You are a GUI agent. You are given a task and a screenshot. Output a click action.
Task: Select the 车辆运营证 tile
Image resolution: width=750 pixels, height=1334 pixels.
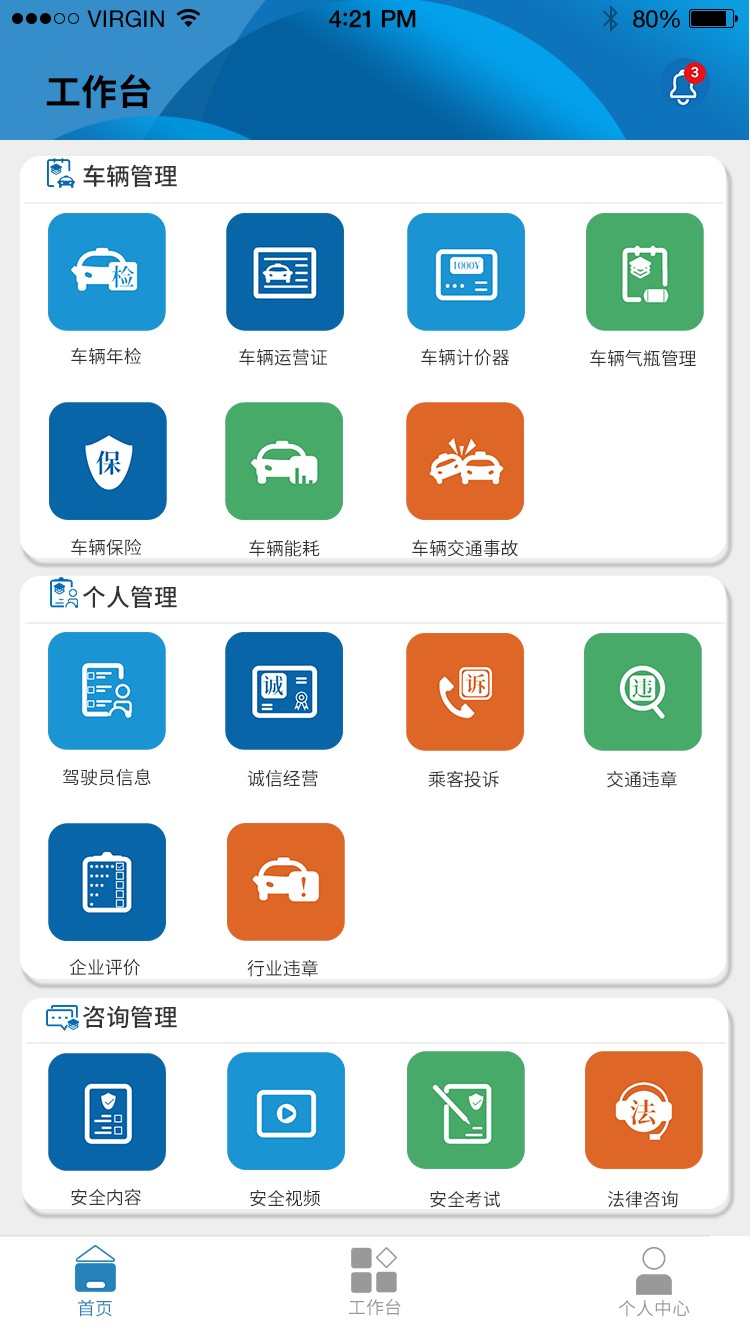pyautogui.click(x=285, y=272)
